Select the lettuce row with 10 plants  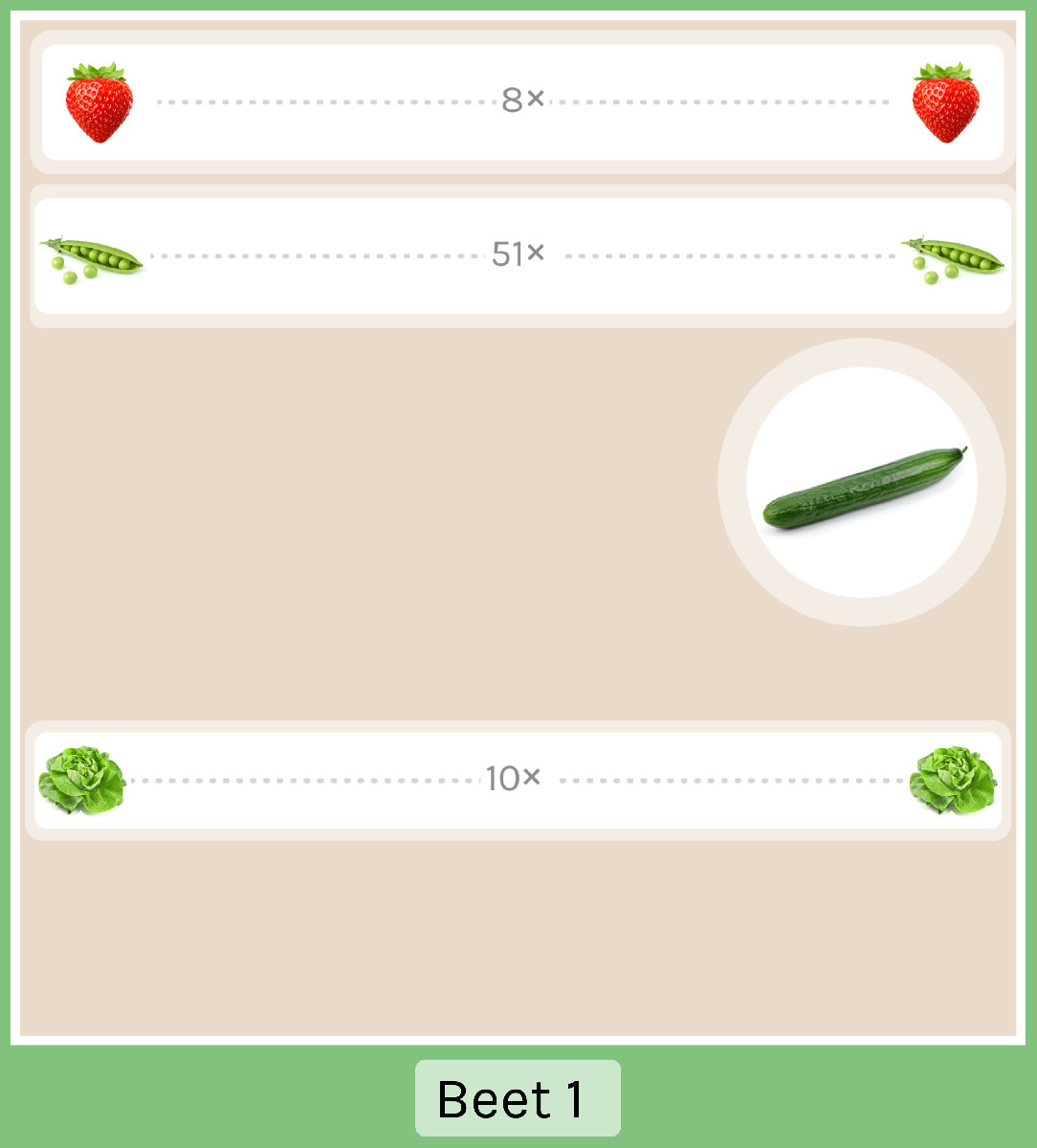(517, 780)
